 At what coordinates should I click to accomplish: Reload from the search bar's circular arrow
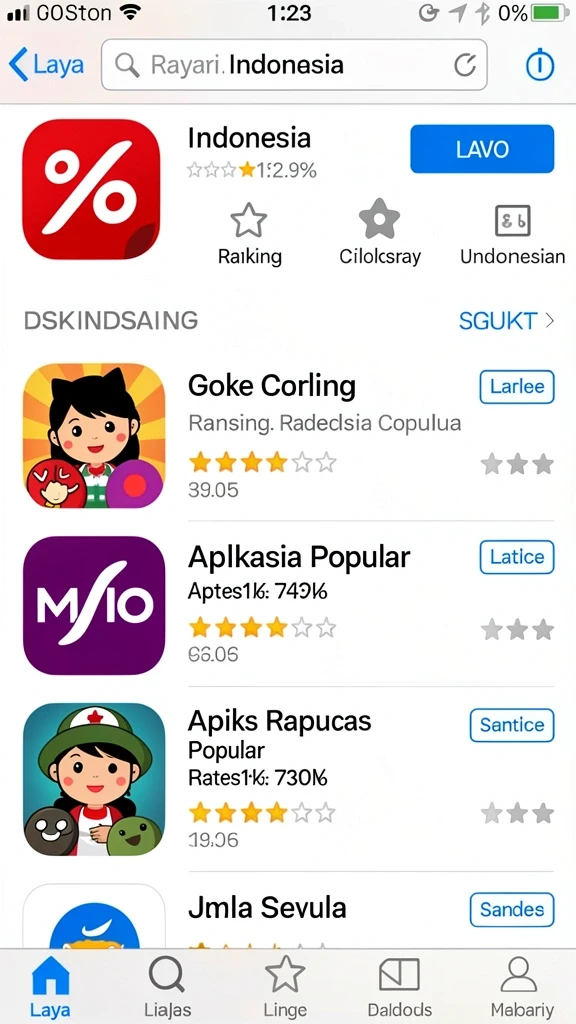coord(465,65)
